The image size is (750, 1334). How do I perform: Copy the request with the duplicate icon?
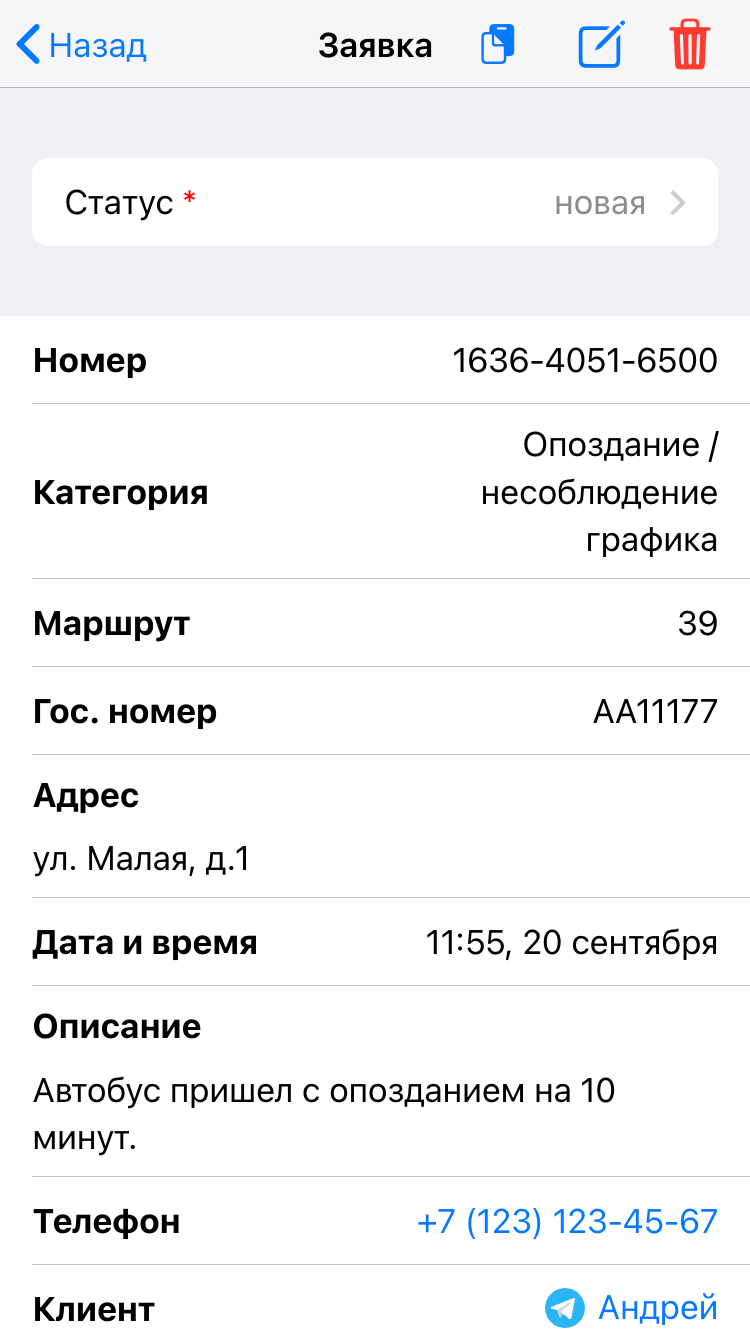point(498,46)
